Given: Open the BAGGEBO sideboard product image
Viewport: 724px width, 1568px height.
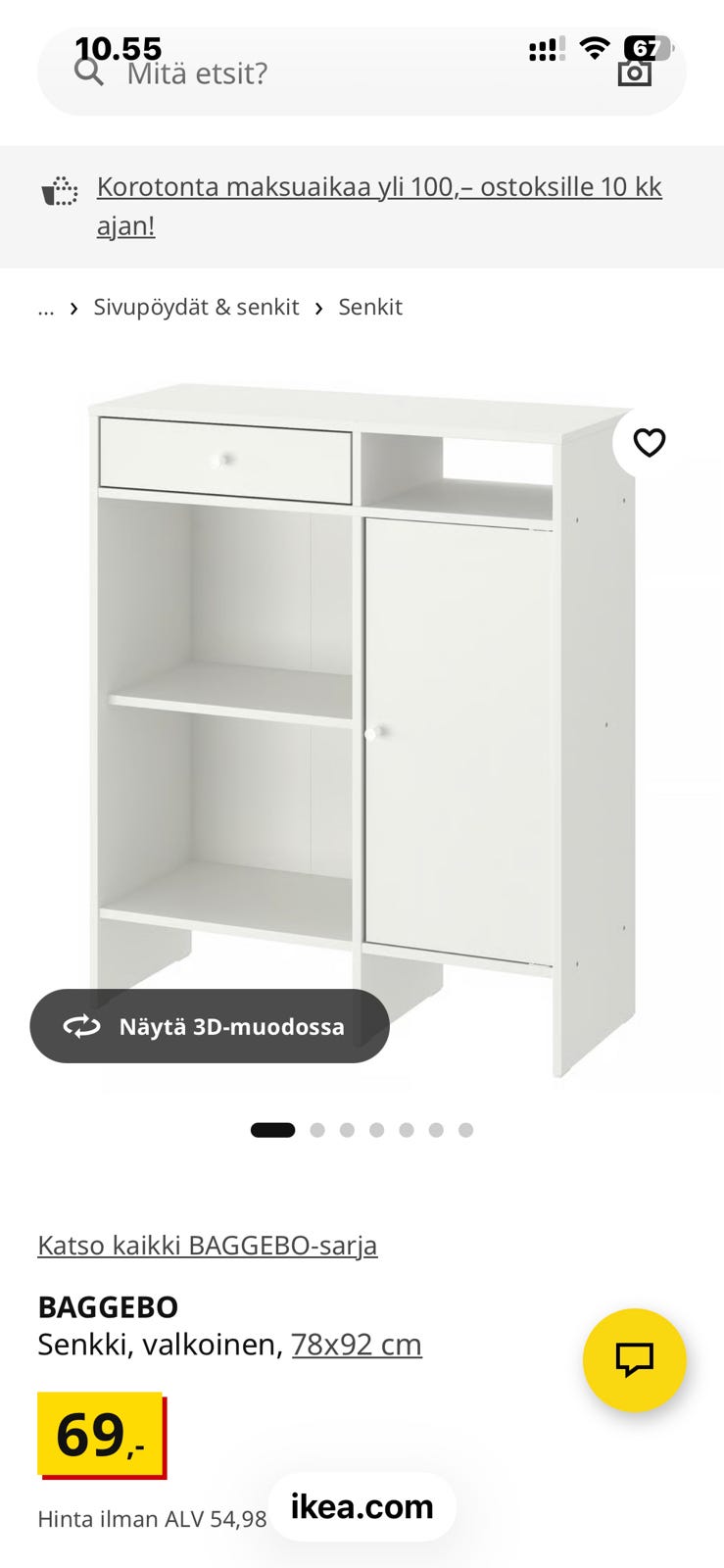Looking at the screenshot, I should coord(362,730).
